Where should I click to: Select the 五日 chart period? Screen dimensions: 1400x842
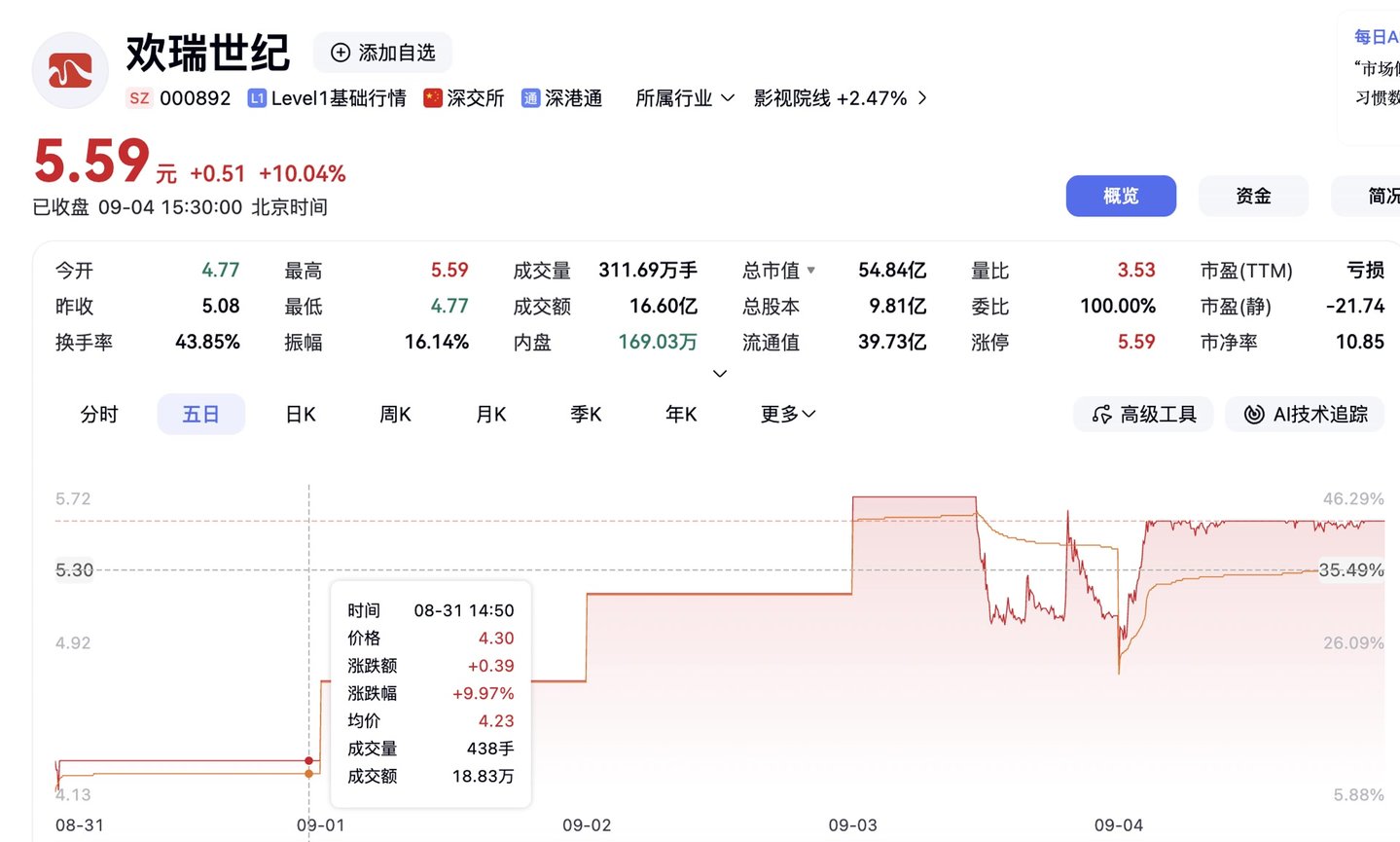pyautogui.click(x=200, y=415)
